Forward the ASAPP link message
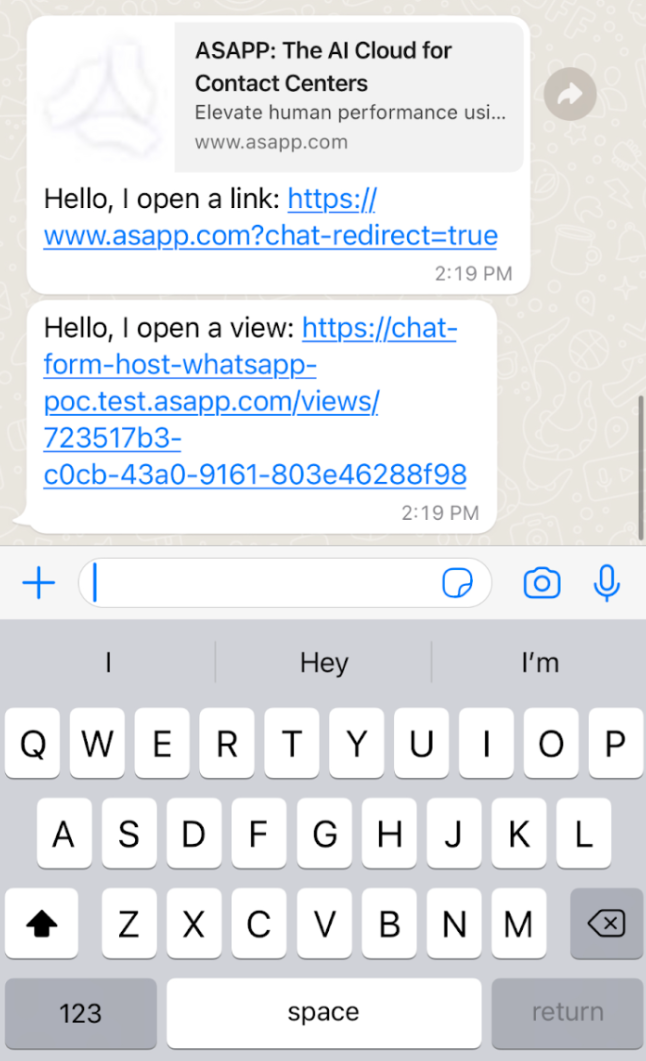The image size is (646, 1061). point(570,95)
